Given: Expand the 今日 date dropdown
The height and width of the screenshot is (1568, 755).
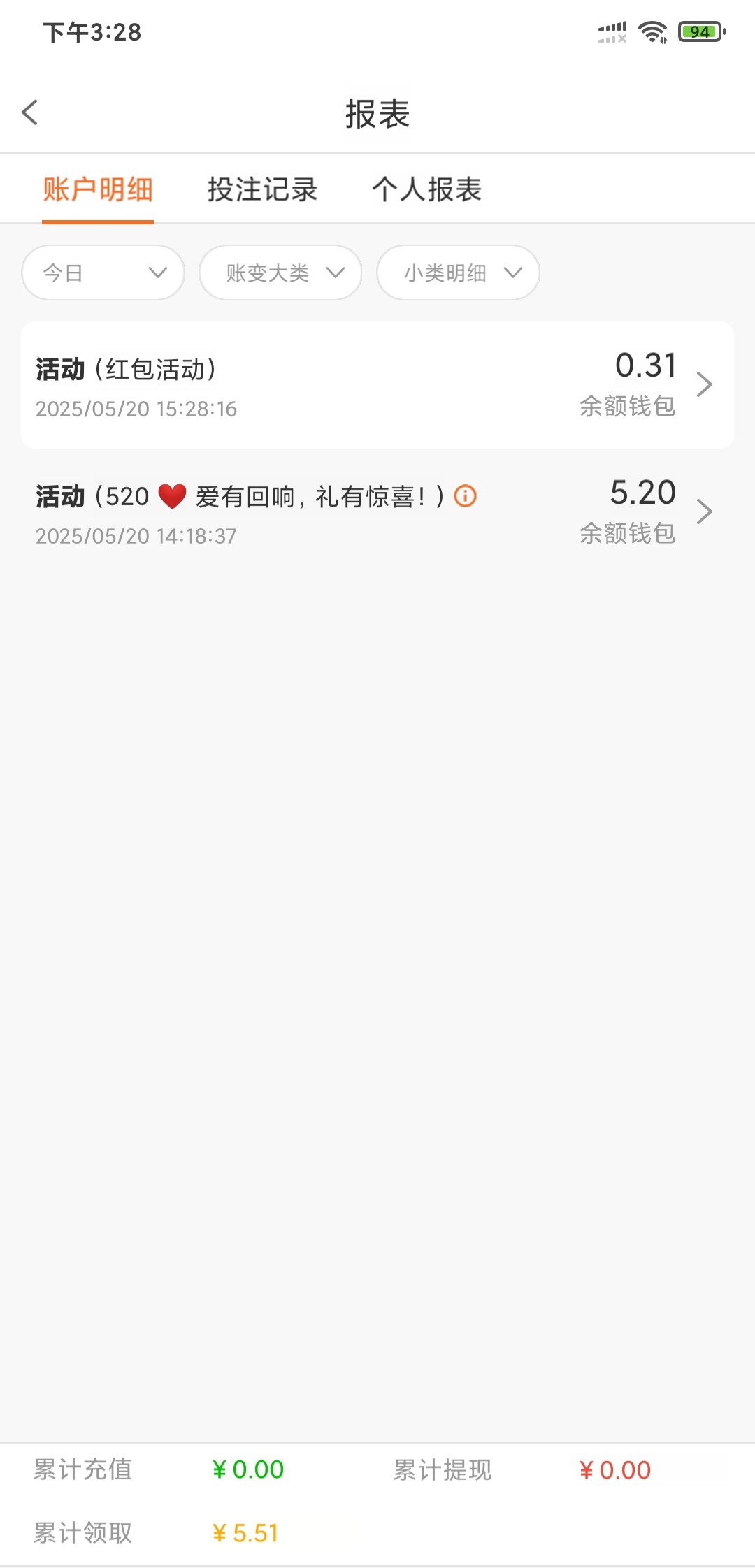Looking at the screenshot, I should click(x=103, y=273).
